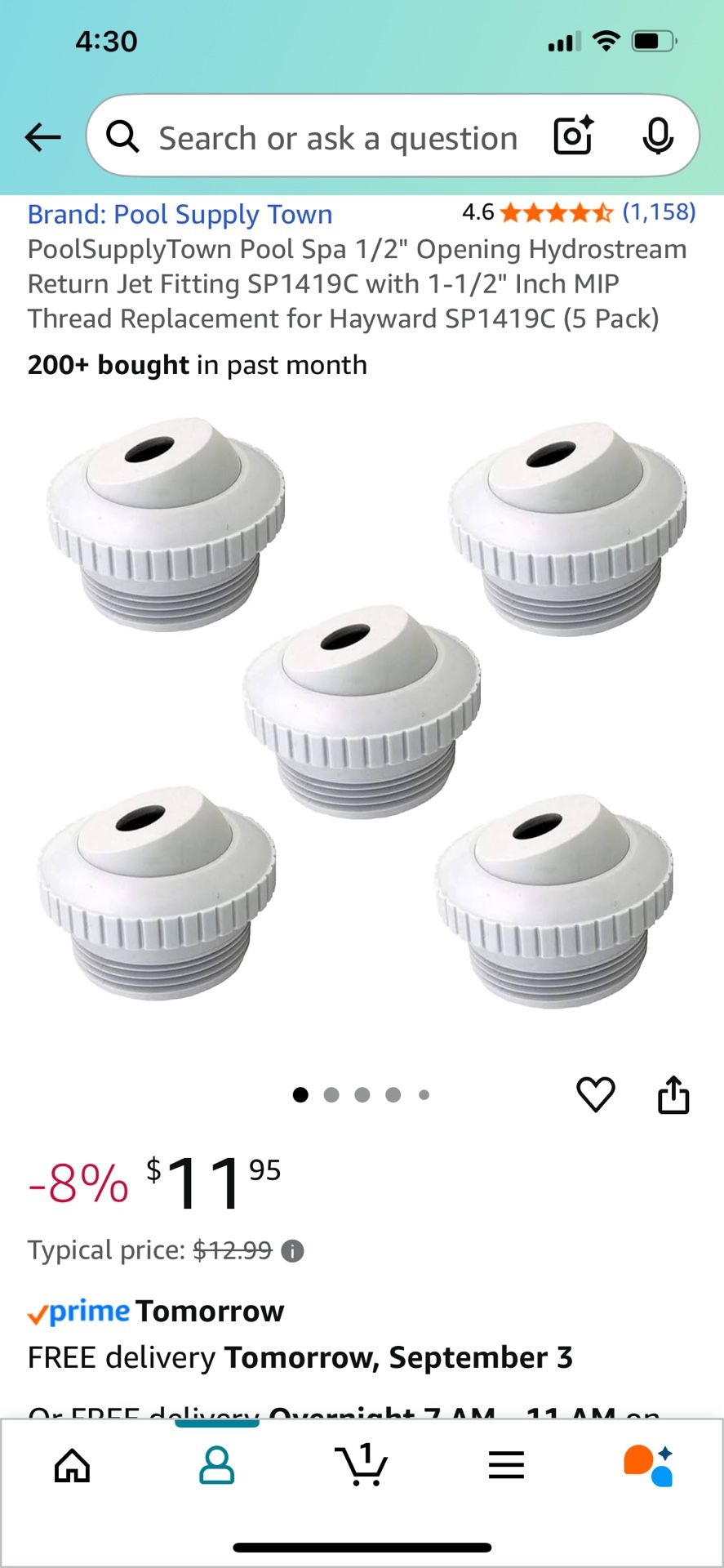
Task: Open the account profile tab
Action: pyautogui.click(x=217, y=1465)
